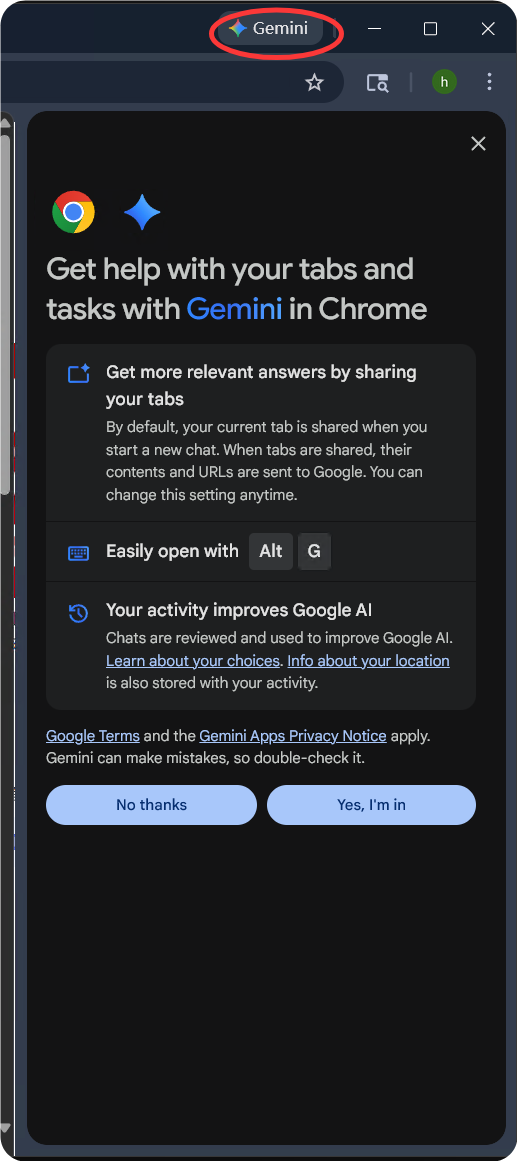Open the search tabs icon
The height and width of the screenshot is (1161, 517).
pyautogui.click(x=378, y=82)
